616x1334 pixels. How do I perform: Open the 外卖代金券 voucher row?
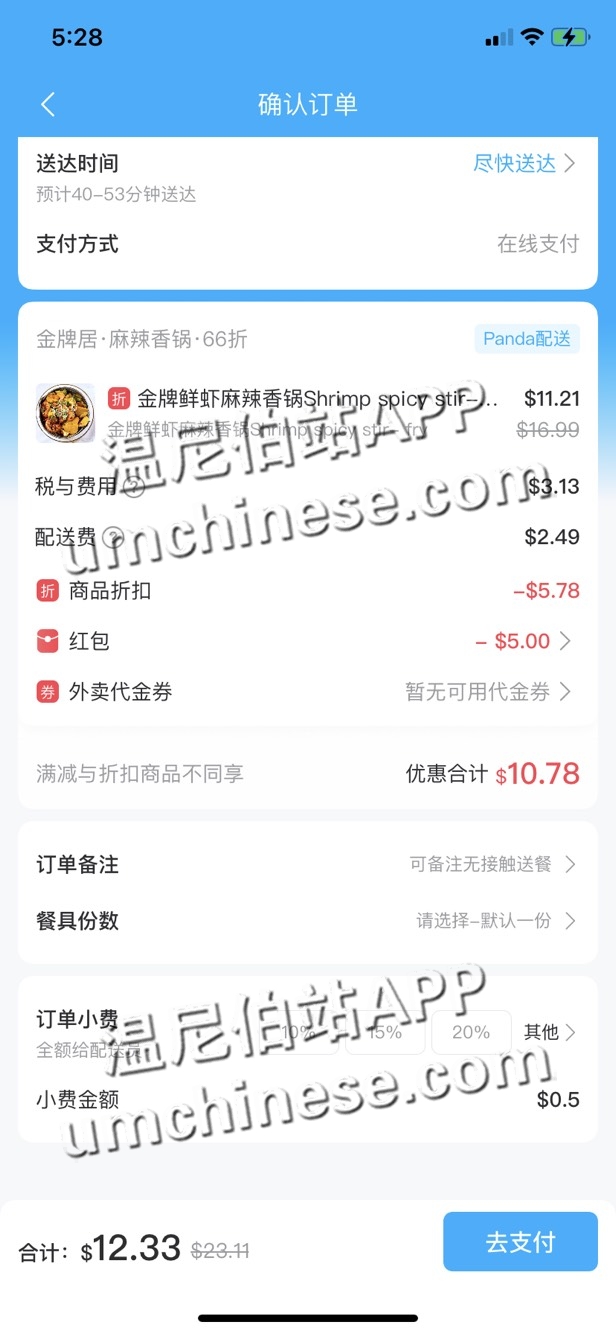coord(488,691)
